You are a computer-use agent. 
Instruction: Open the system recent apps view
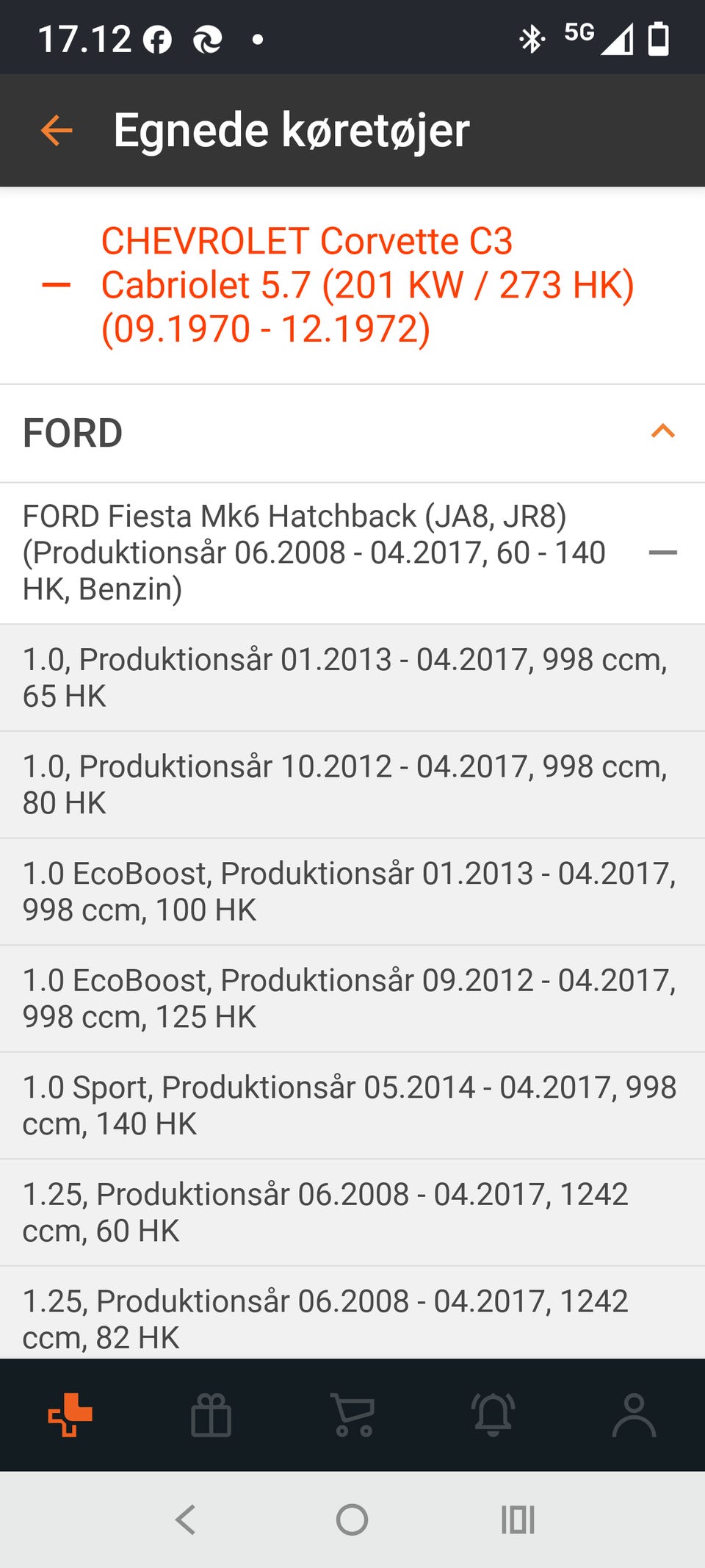tap(518, 1520)
